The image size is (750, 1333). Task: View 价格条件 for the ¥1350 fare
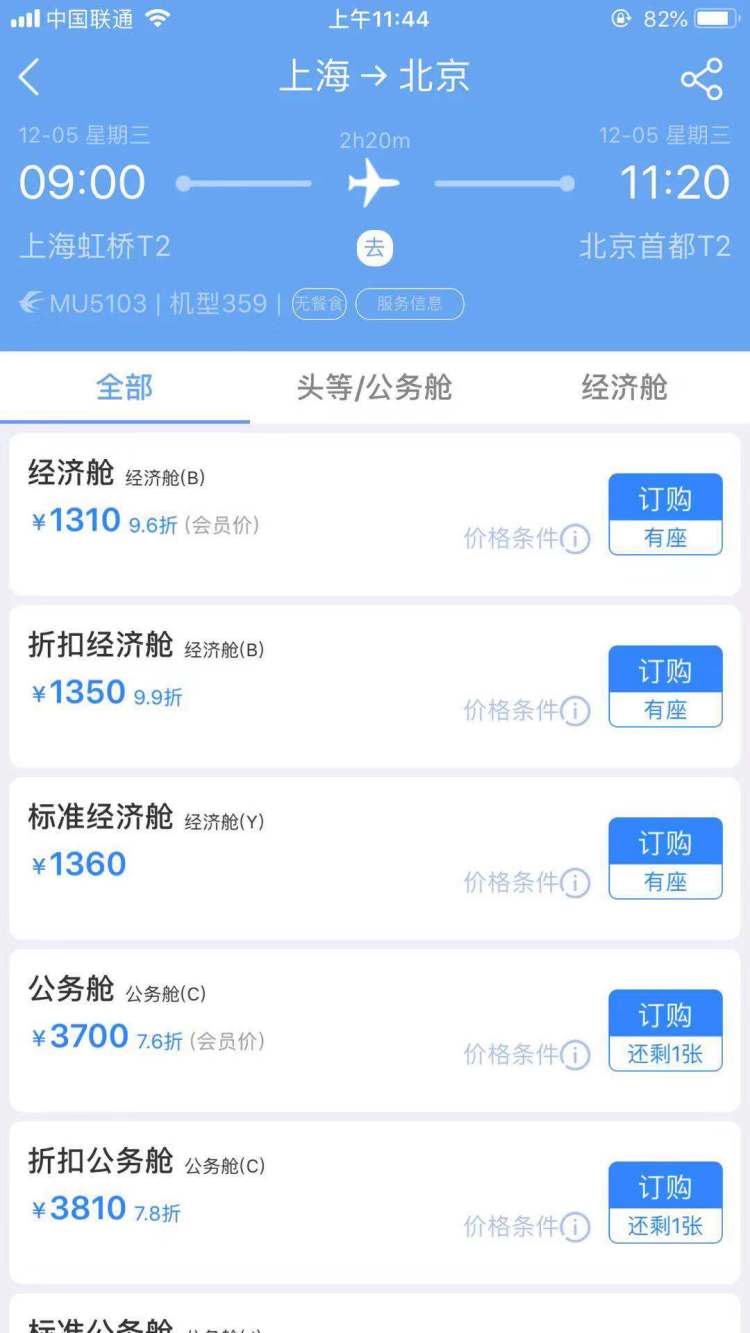pos(527,711)
